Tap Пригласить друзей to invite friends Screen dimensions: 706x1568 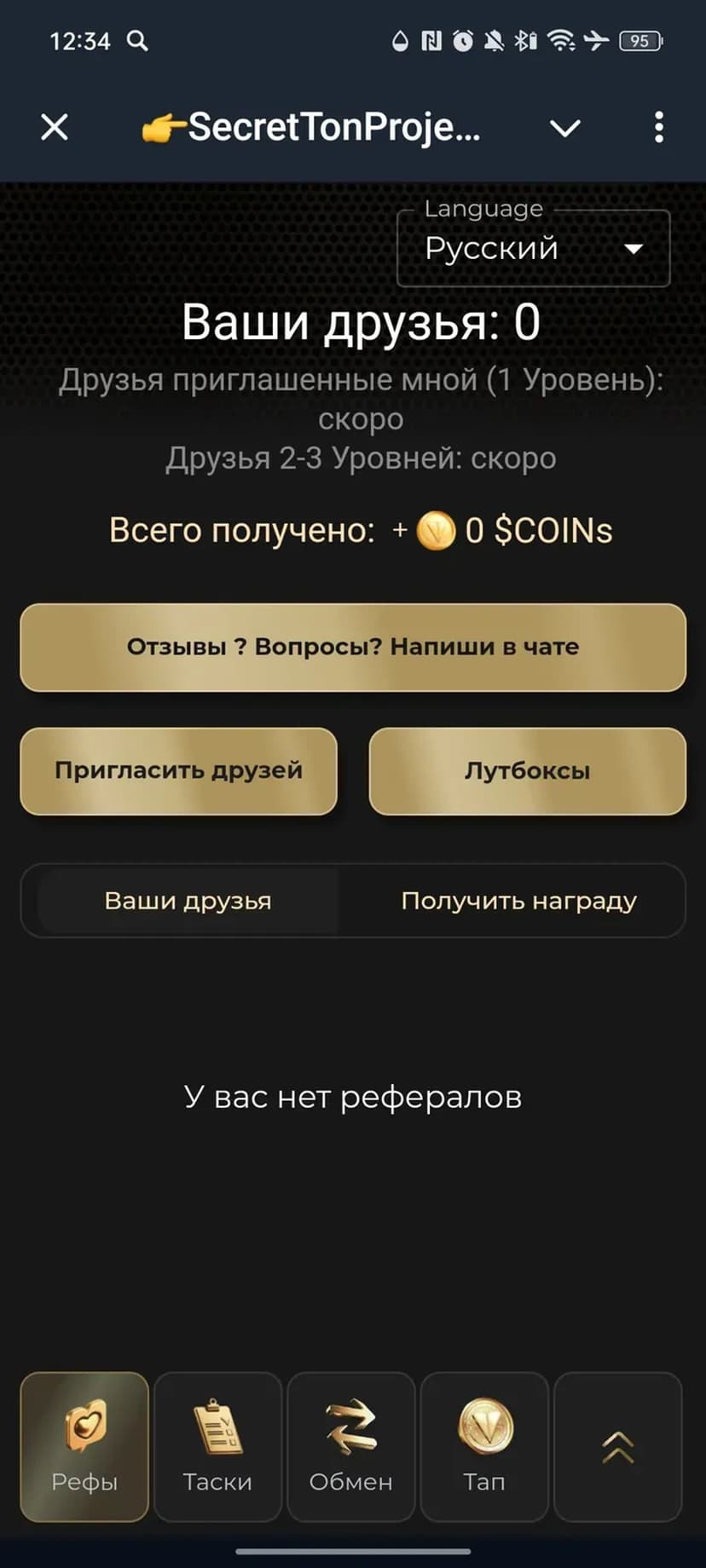tap(179, 770)
